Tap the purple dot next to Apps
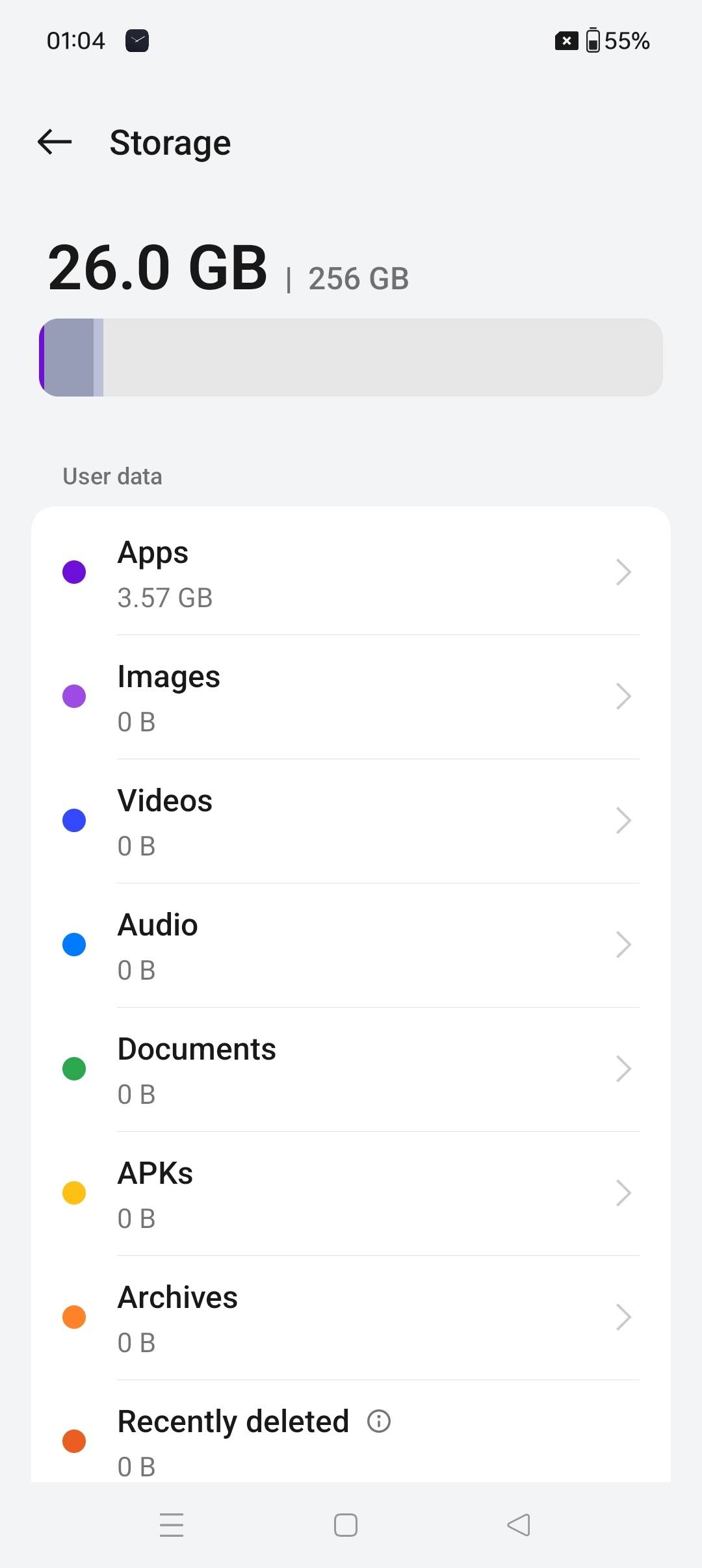702x1568 pixels. click(74, 571)
